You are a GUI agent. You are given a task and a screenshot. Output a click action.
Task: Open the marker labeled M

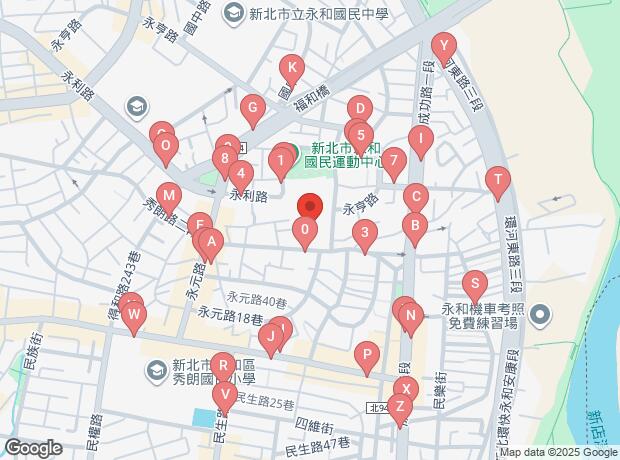168,196
